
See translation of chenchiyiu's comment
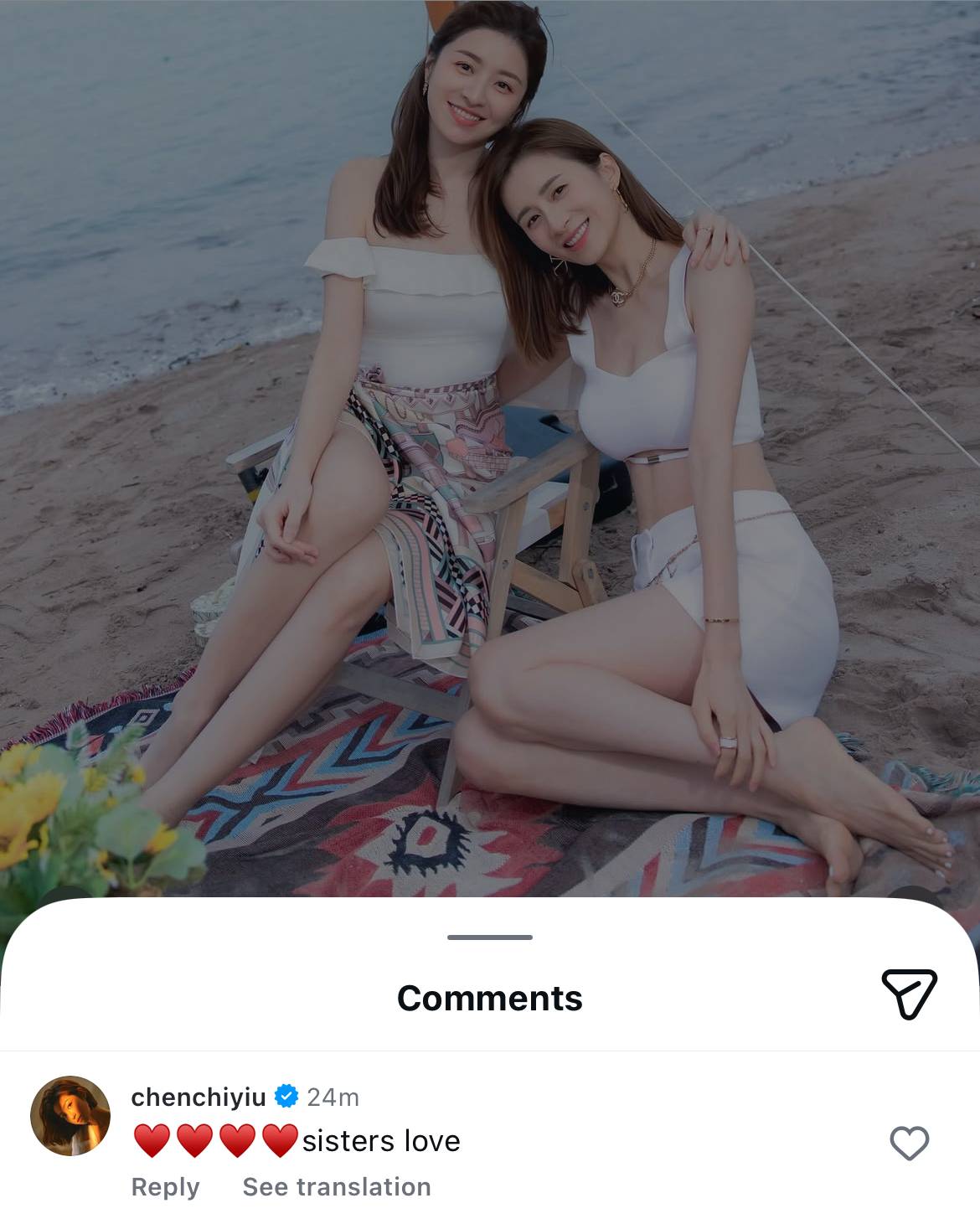tap(337, 1187)
